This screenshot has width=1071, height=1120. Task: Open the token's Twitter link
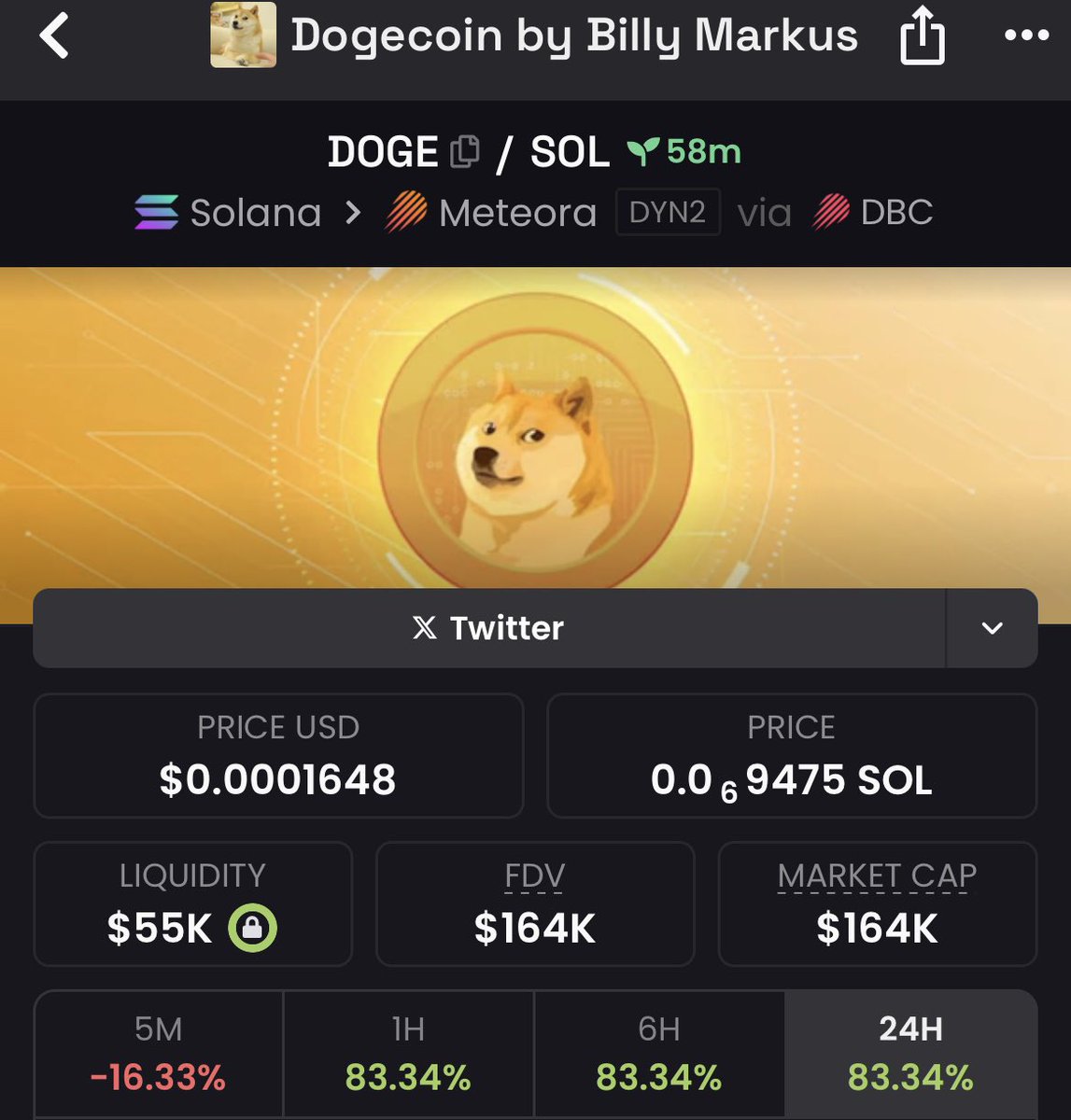click(488, 628)
